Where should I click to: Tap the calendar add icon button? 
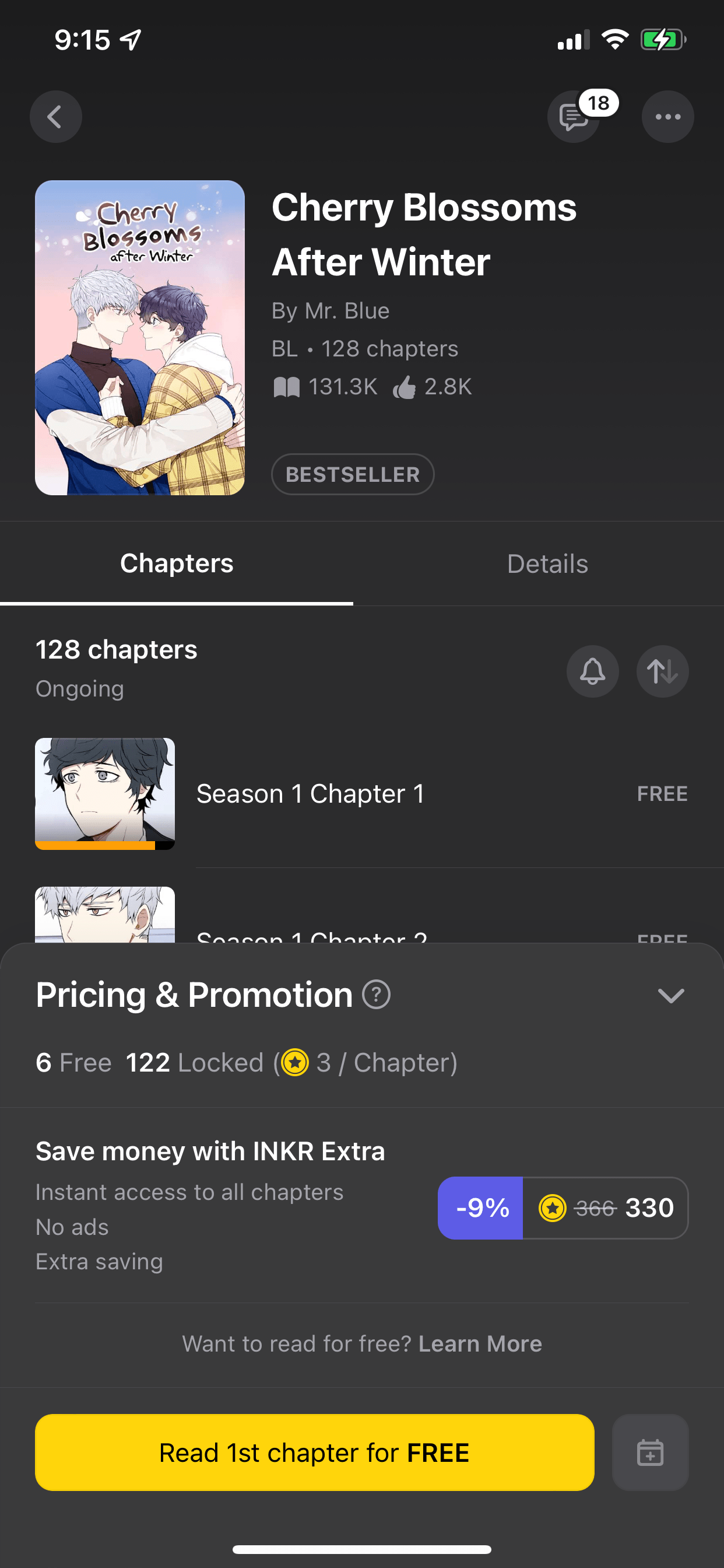point(650,1452)
